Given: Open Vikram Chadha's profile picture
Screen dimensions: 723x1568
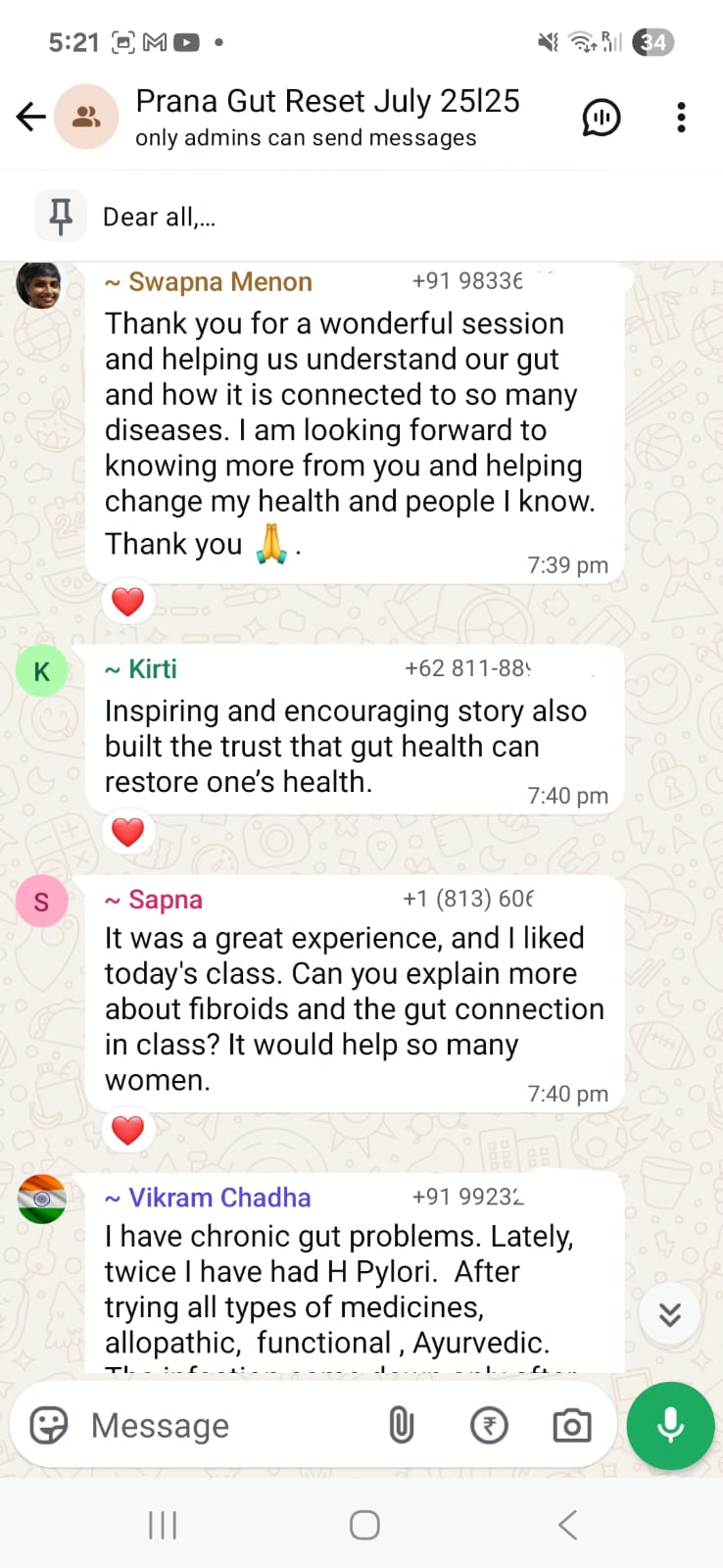Looking at the screenshot, I should click(41, 1199).
